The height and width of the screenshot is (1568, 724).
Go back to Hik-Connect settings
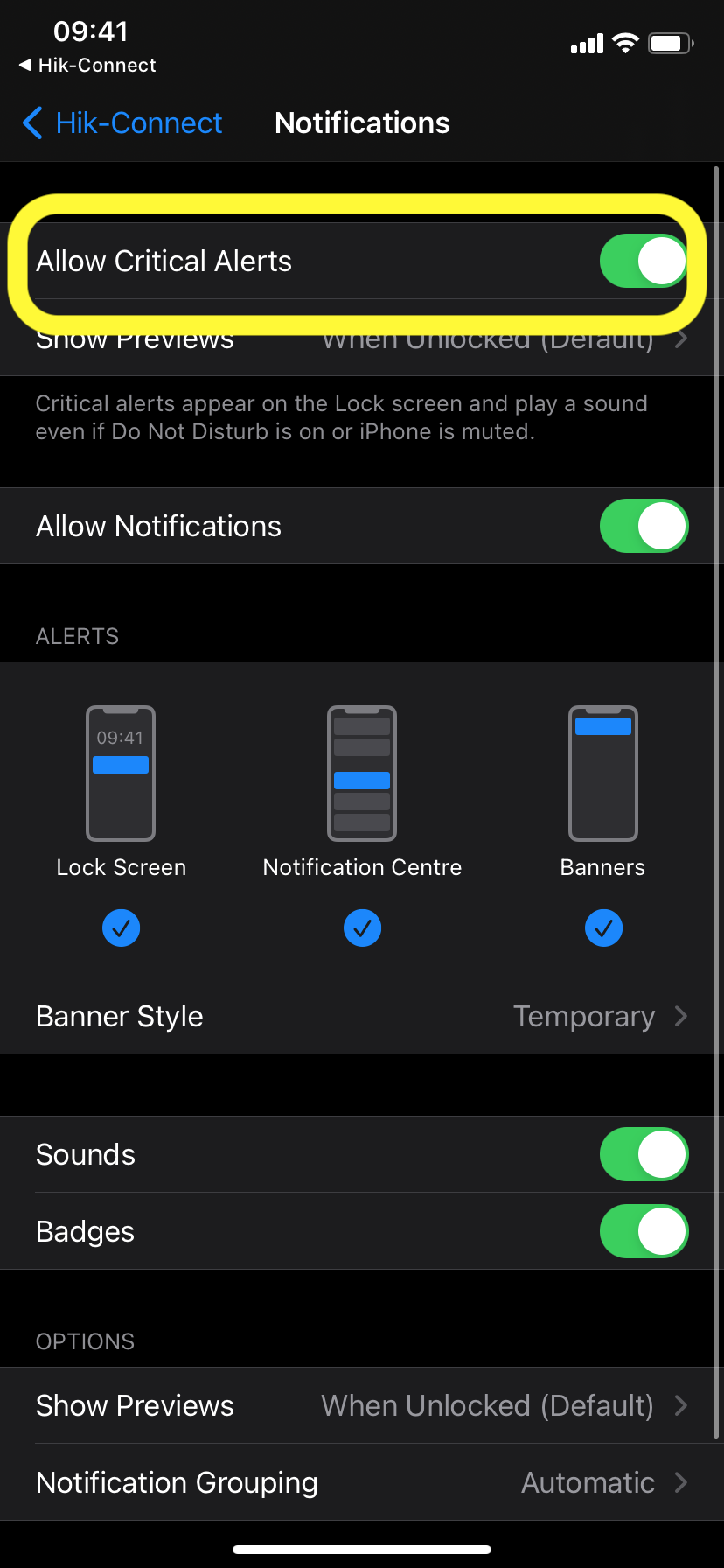[122, 123]
